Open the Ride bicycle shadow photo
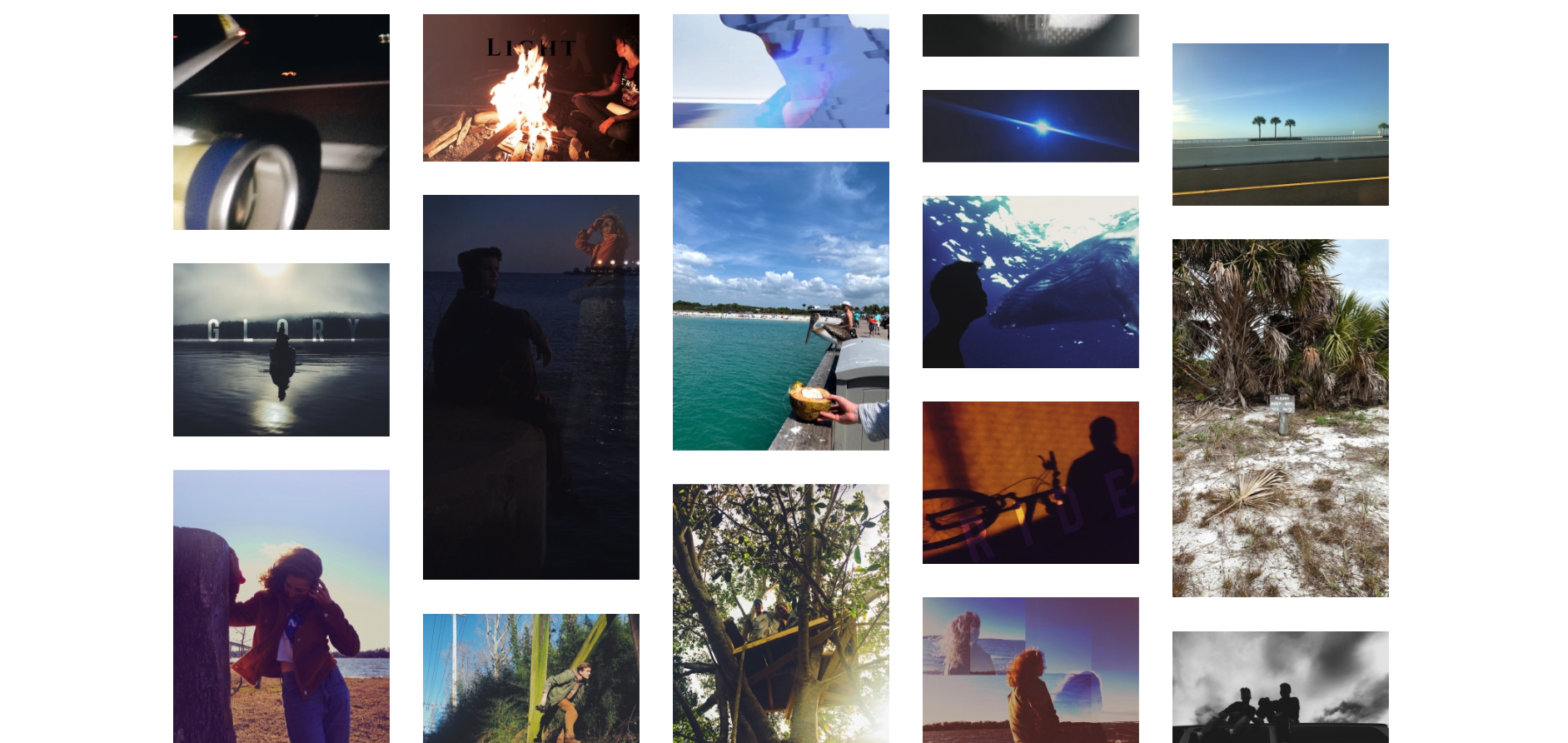Viewport: 1568px width, 743px height. (x=1030, y=482)
